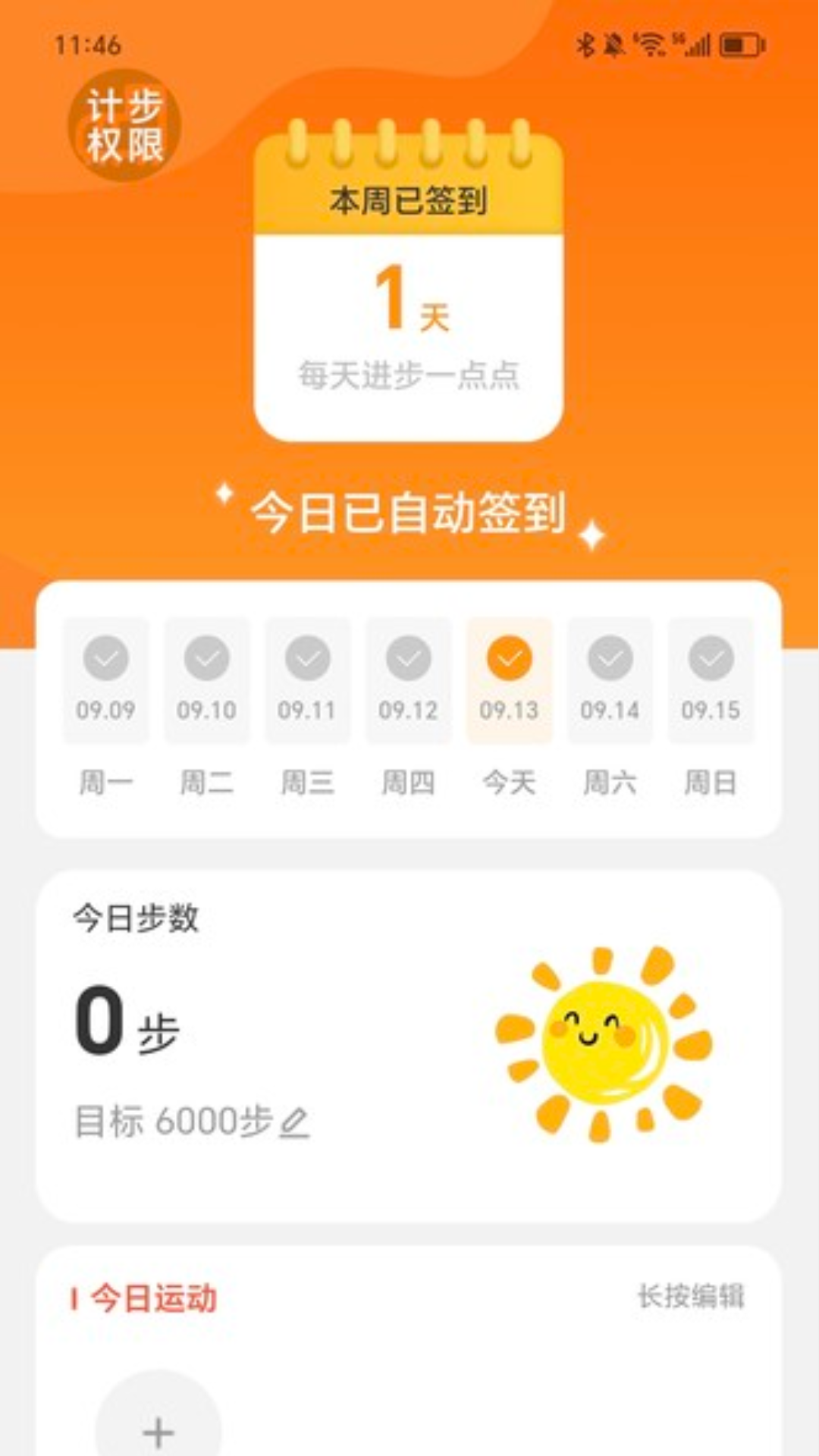
Task: Click the 09.11 sign-in check icon
Action: pyautogui.click(x=307, y=657)
